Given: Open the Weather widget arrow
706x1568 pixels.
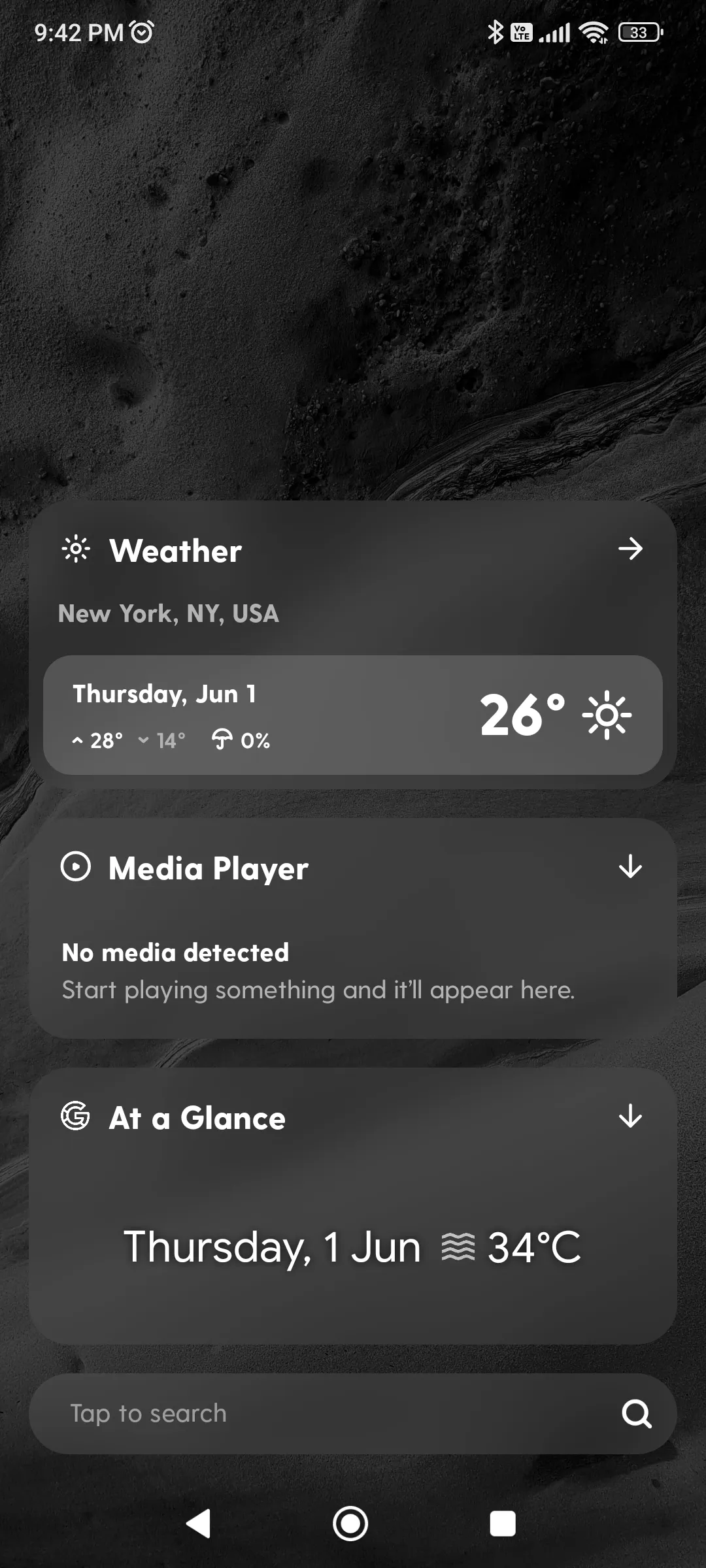Looking at the screenshot, I should click(x=630, y=549).
